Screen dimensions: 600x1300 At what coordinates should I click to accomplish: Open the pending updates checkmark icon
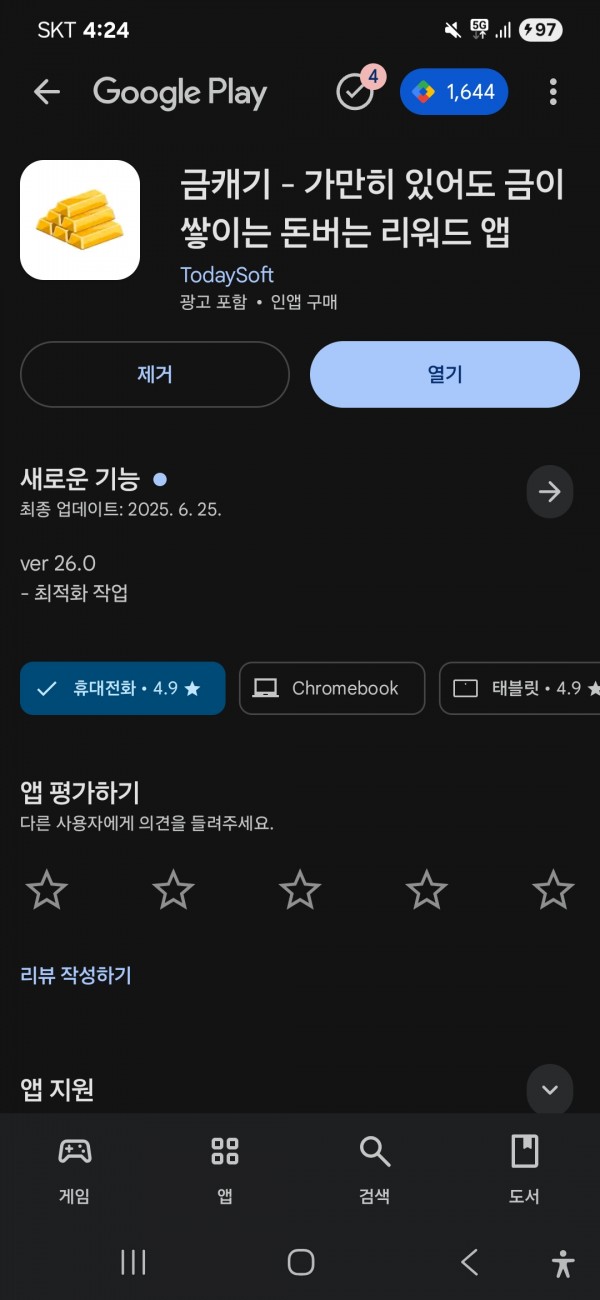click(x=355, y=92)
